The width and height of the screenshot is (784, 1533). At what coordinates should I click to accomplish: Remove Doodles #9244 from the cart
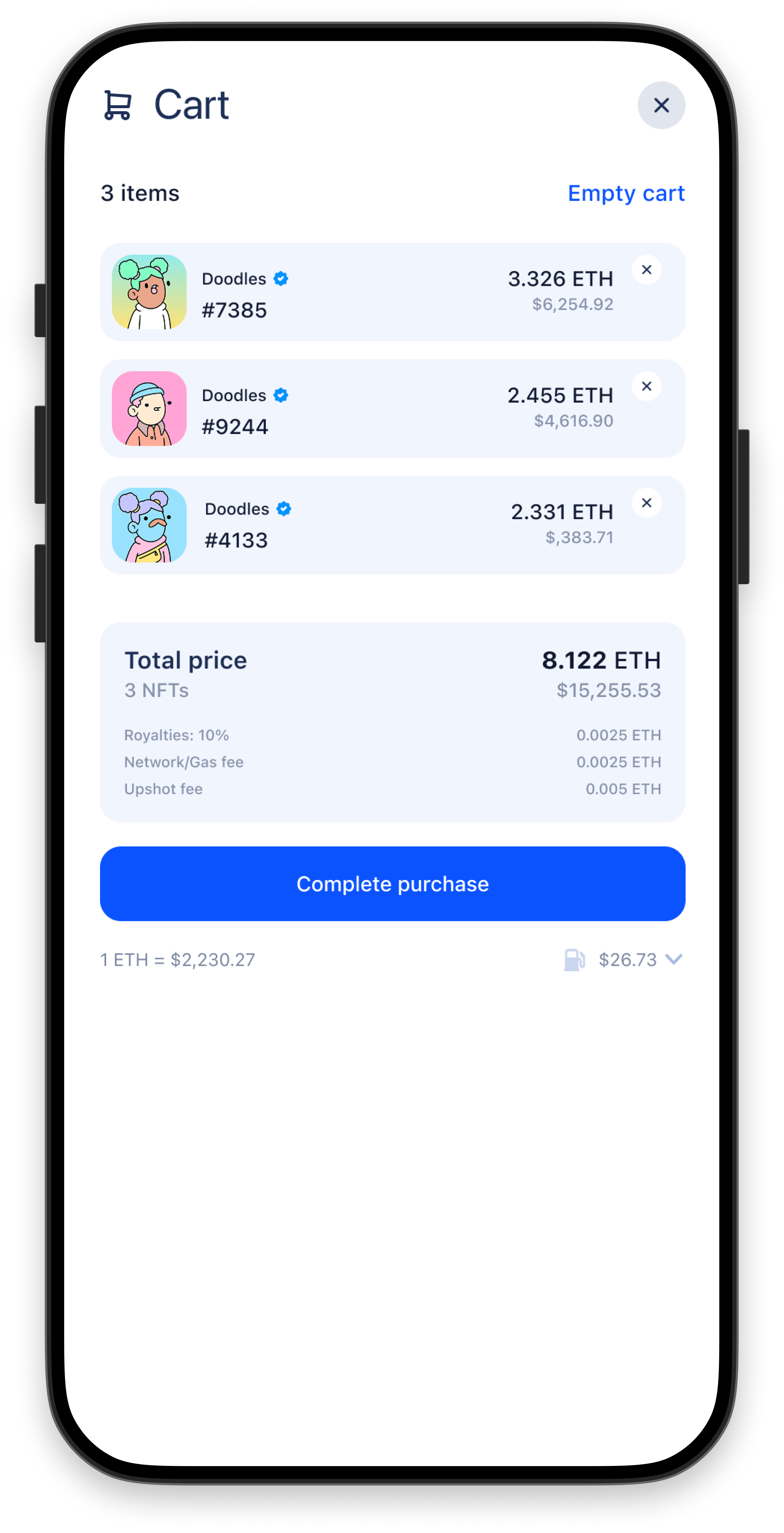pos(647,386)
